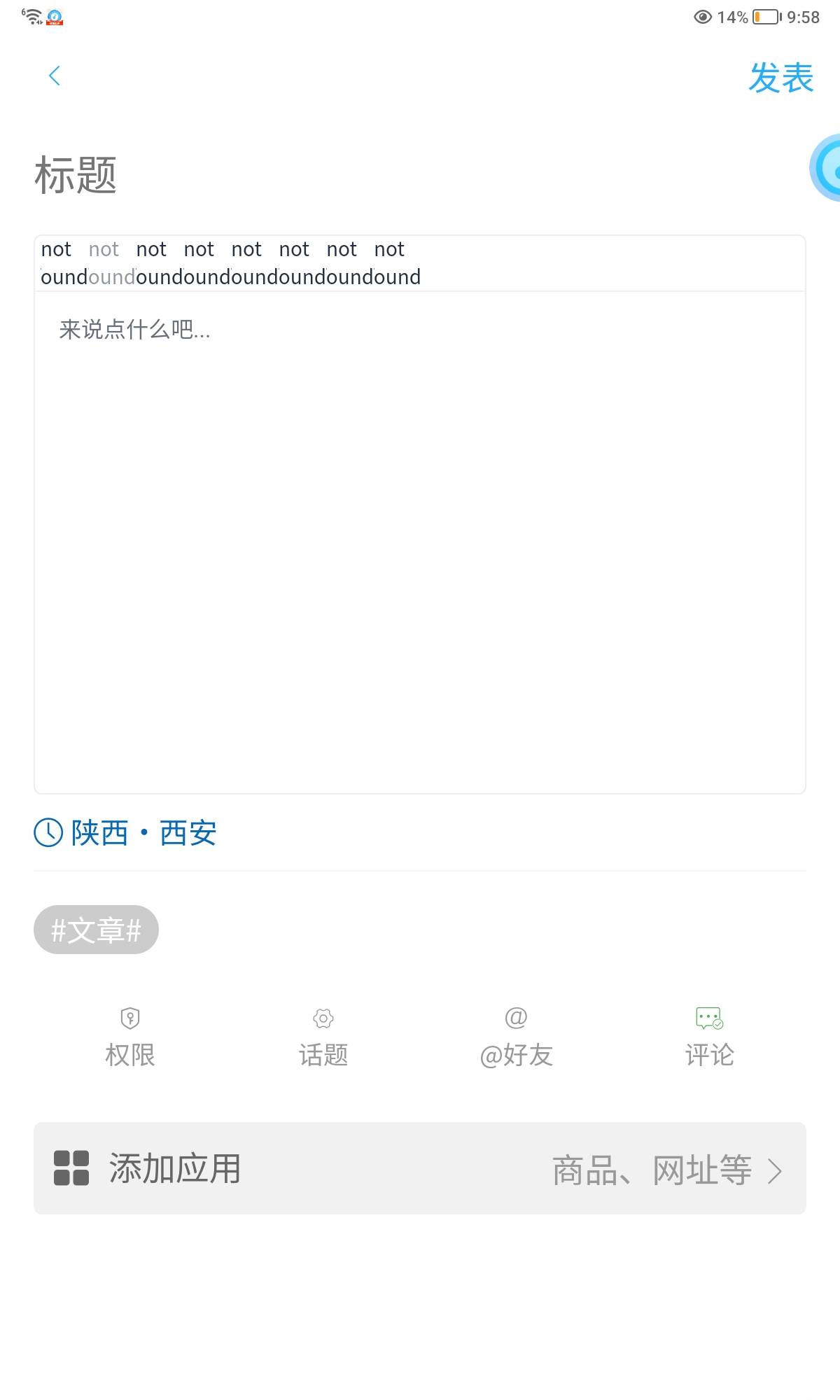This screenshot has height=1400, width=840.
Task: Mention a friend via @好友
Action: point(517,1037)
